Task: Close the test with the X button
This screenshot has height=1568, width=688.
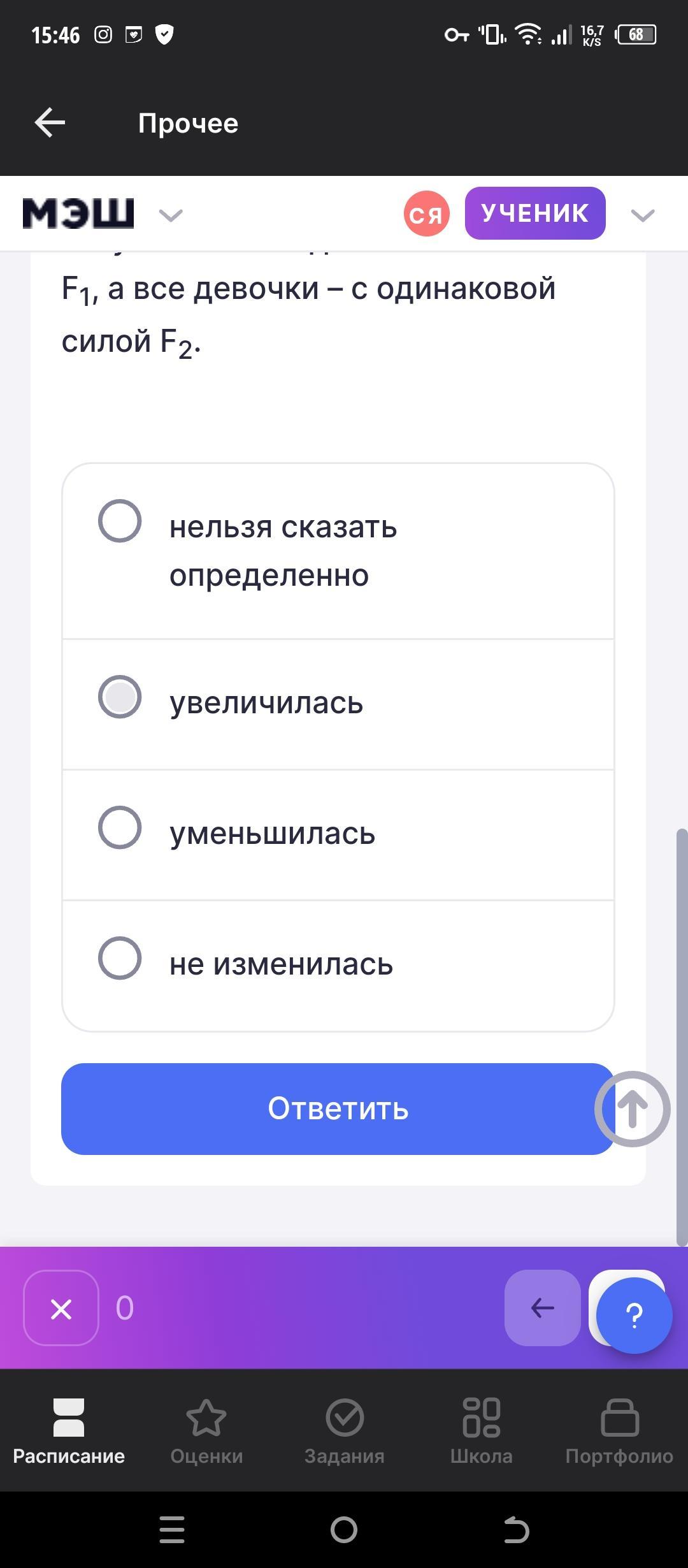Action: [61, 1308]
